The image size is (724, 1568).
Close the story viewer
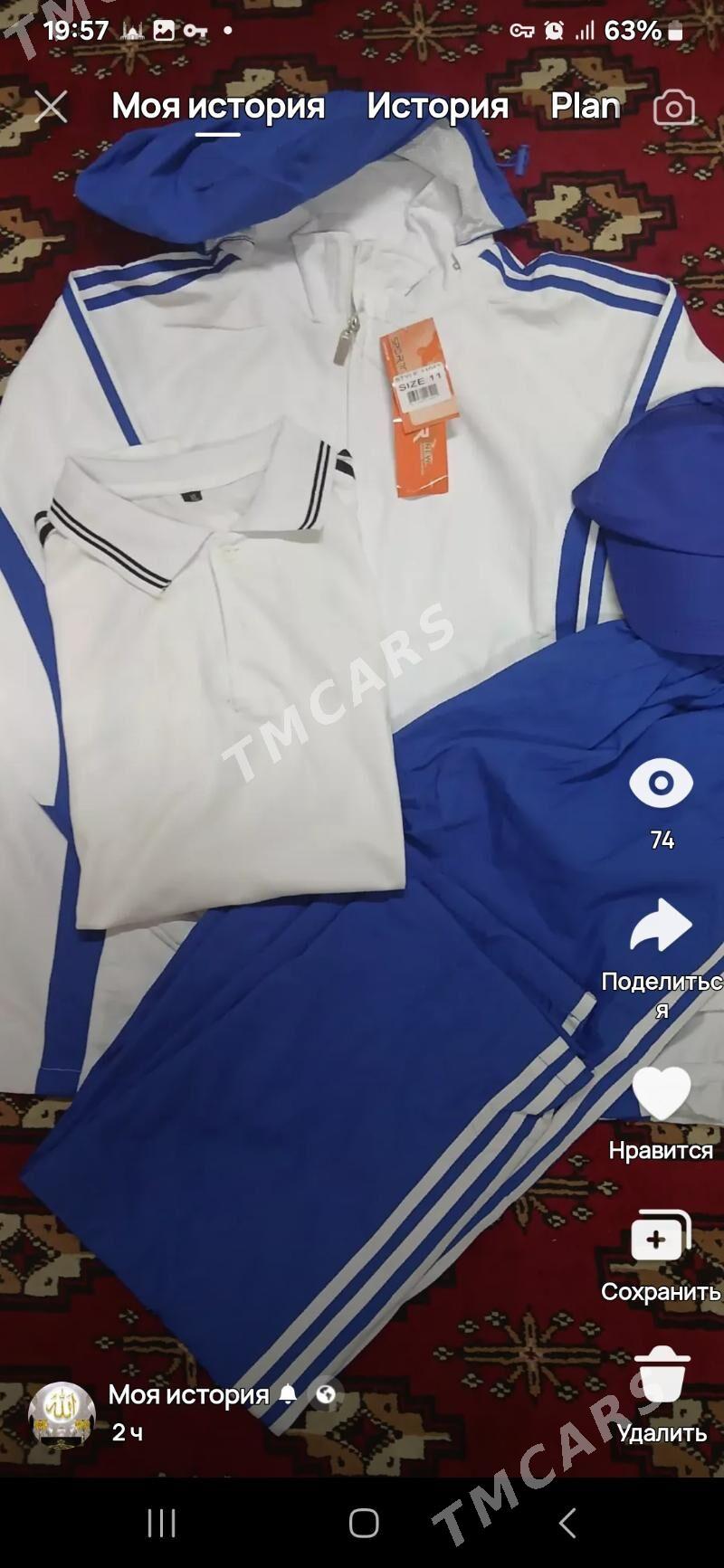click(x=51, y=107)
